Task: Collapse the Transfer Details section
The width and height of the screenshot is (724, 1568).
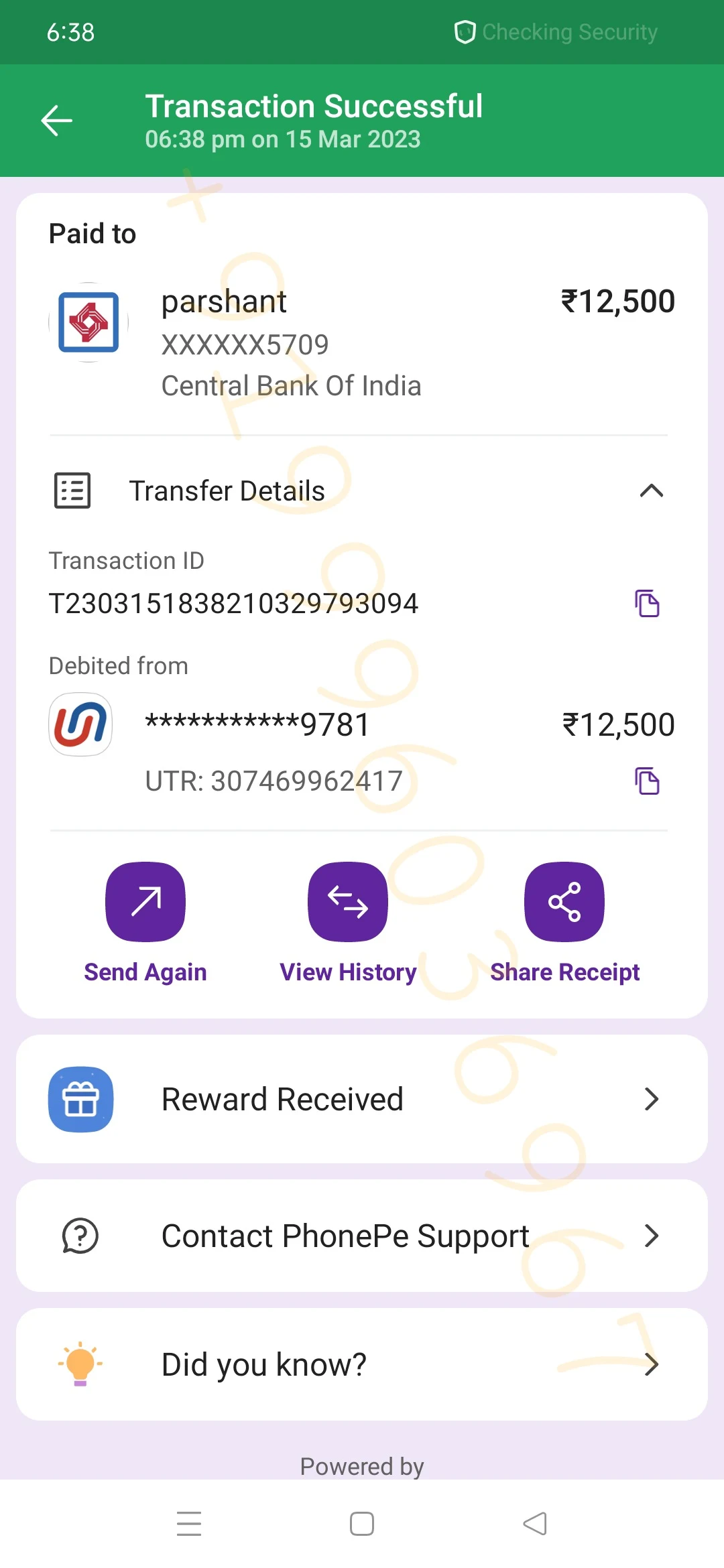Action: tap(651, 491)
